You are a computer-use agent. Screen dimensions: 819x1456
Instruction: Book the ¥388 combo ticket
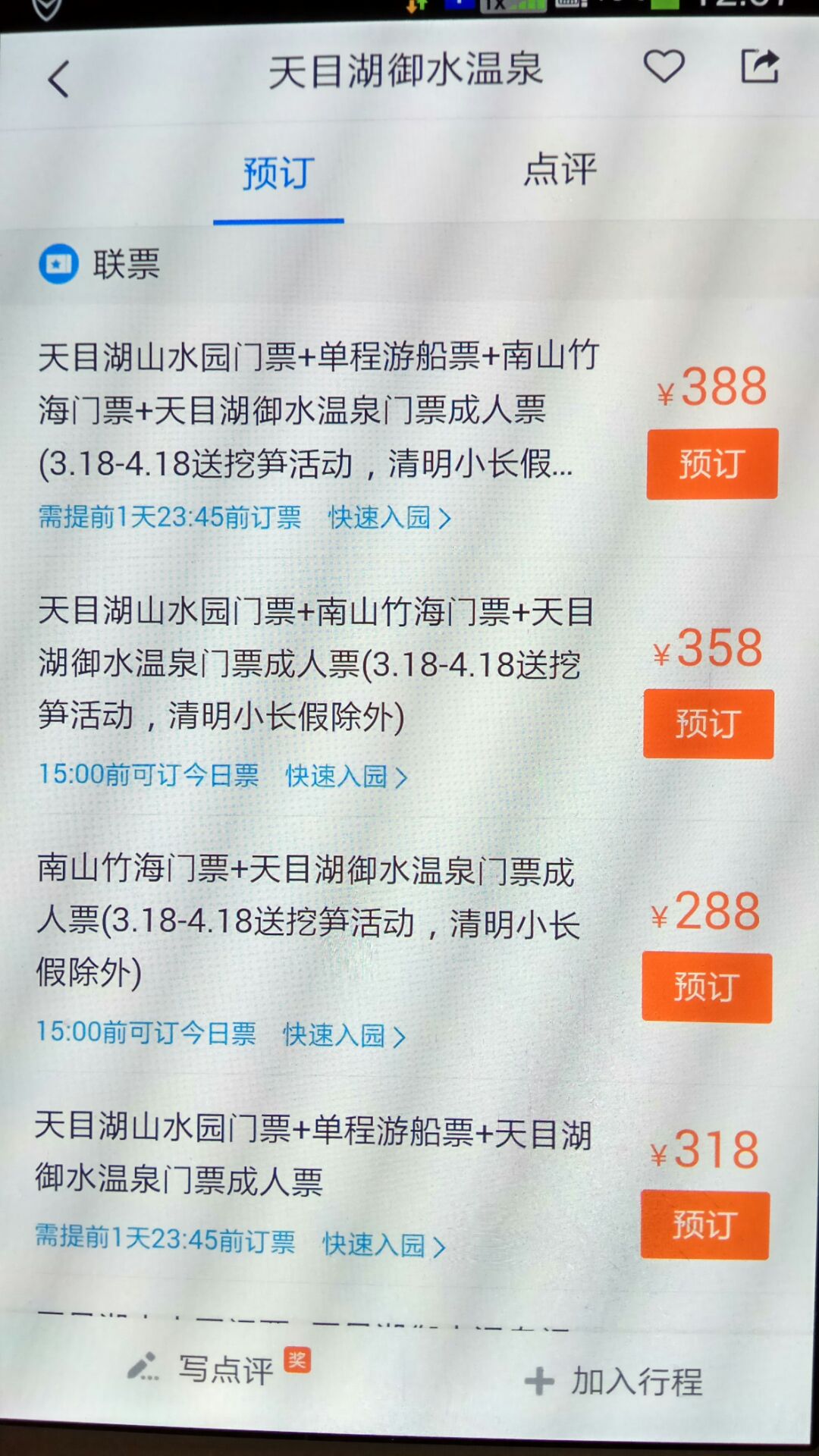pyautogui.click(x=711, y=463)
